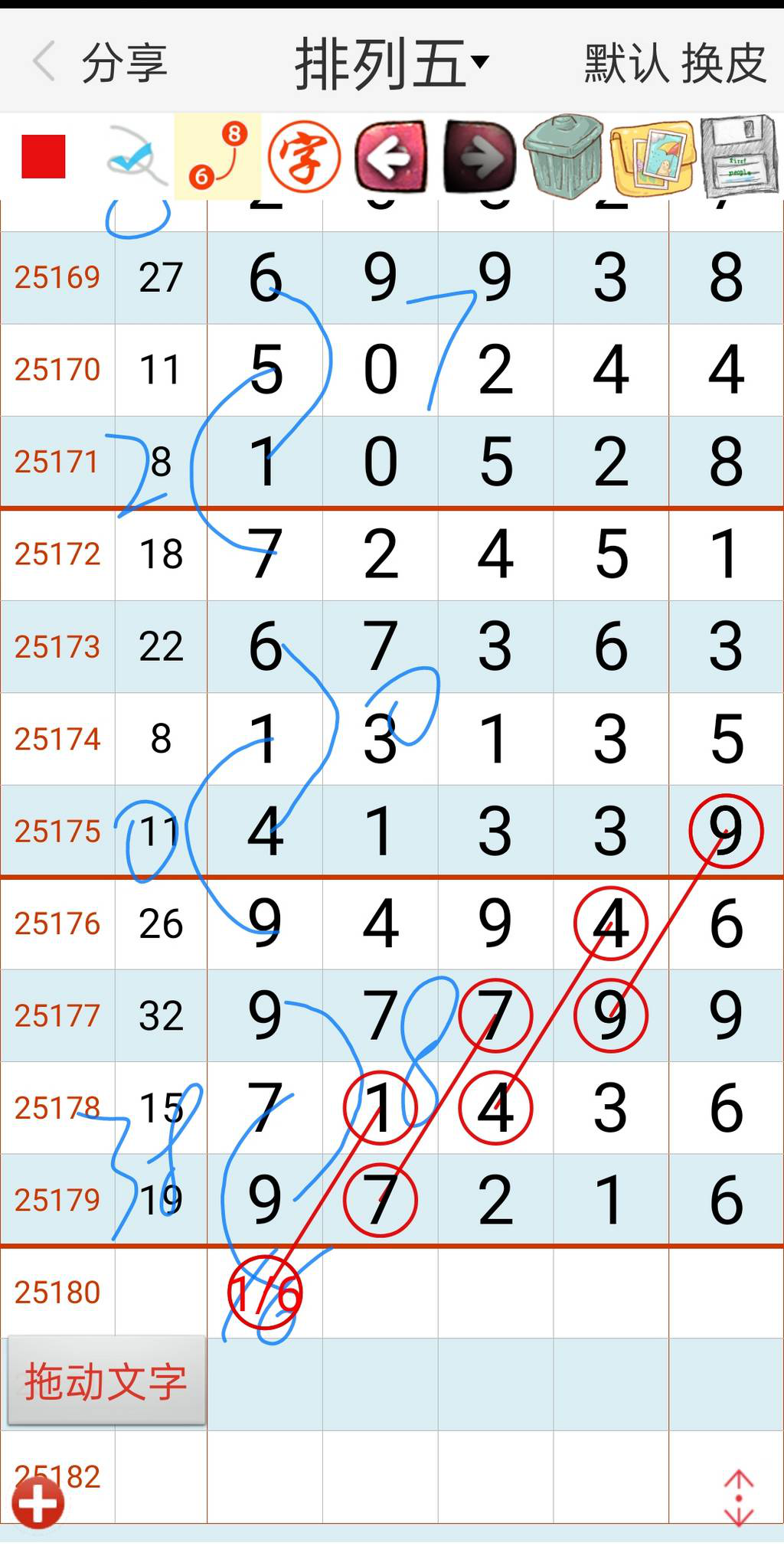Redo the undone stroke
The image size is (784, 1546).
tap(479, 158)
